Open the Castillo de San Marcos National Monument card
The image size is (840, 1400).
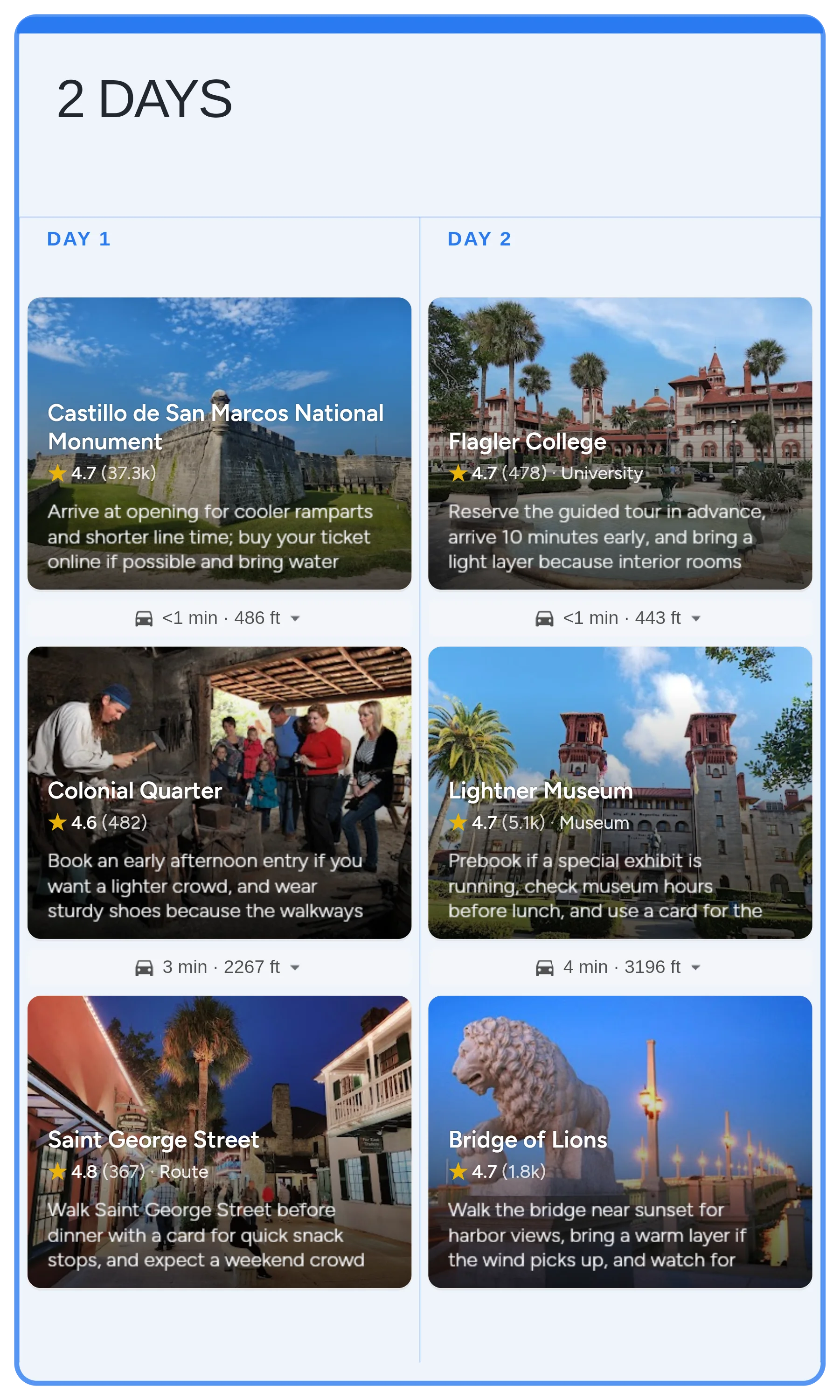click(219, 443)
